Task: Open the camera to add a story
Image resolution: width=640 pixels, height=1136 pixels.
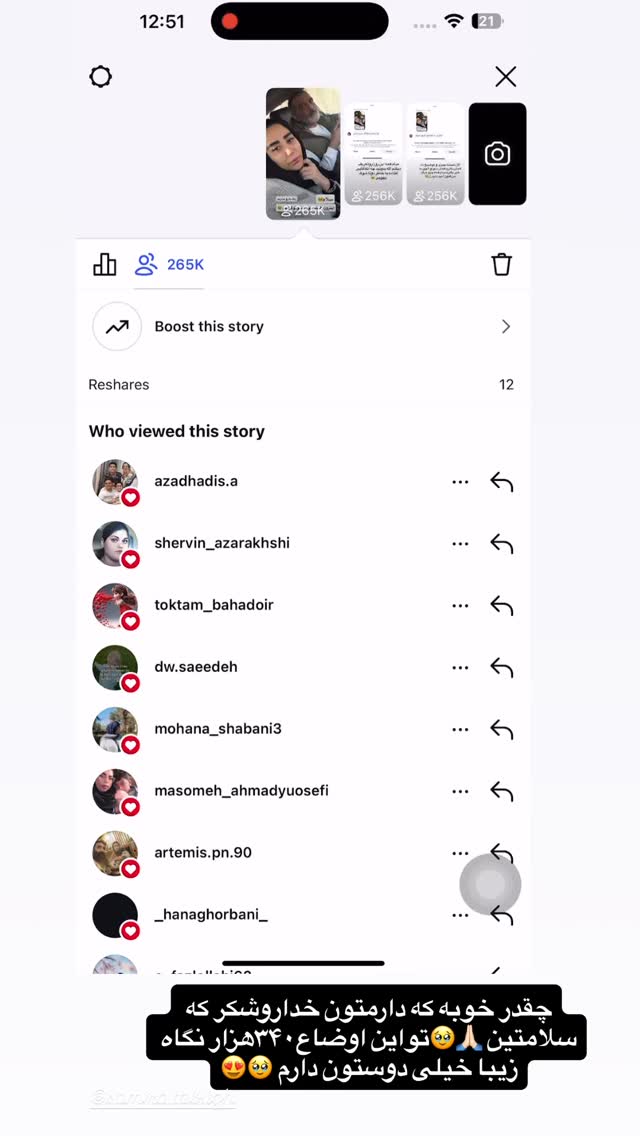Action: [497, 154]
